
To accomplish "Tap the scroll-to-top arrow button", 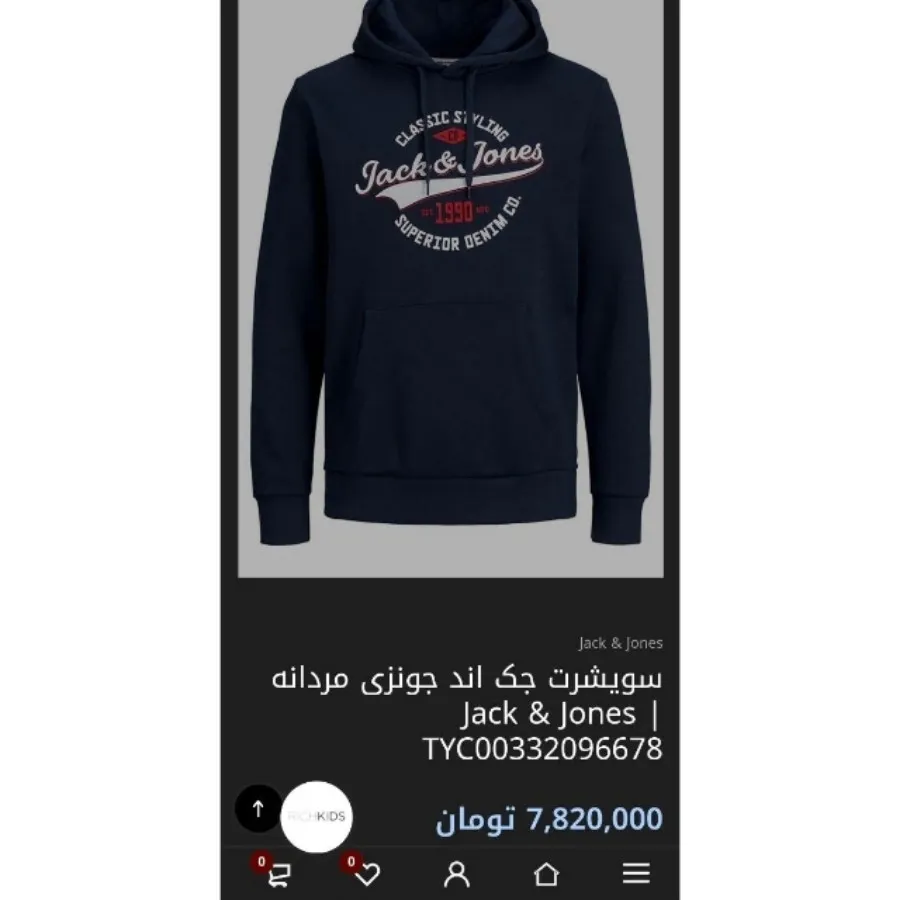I will tap(258, 809).
